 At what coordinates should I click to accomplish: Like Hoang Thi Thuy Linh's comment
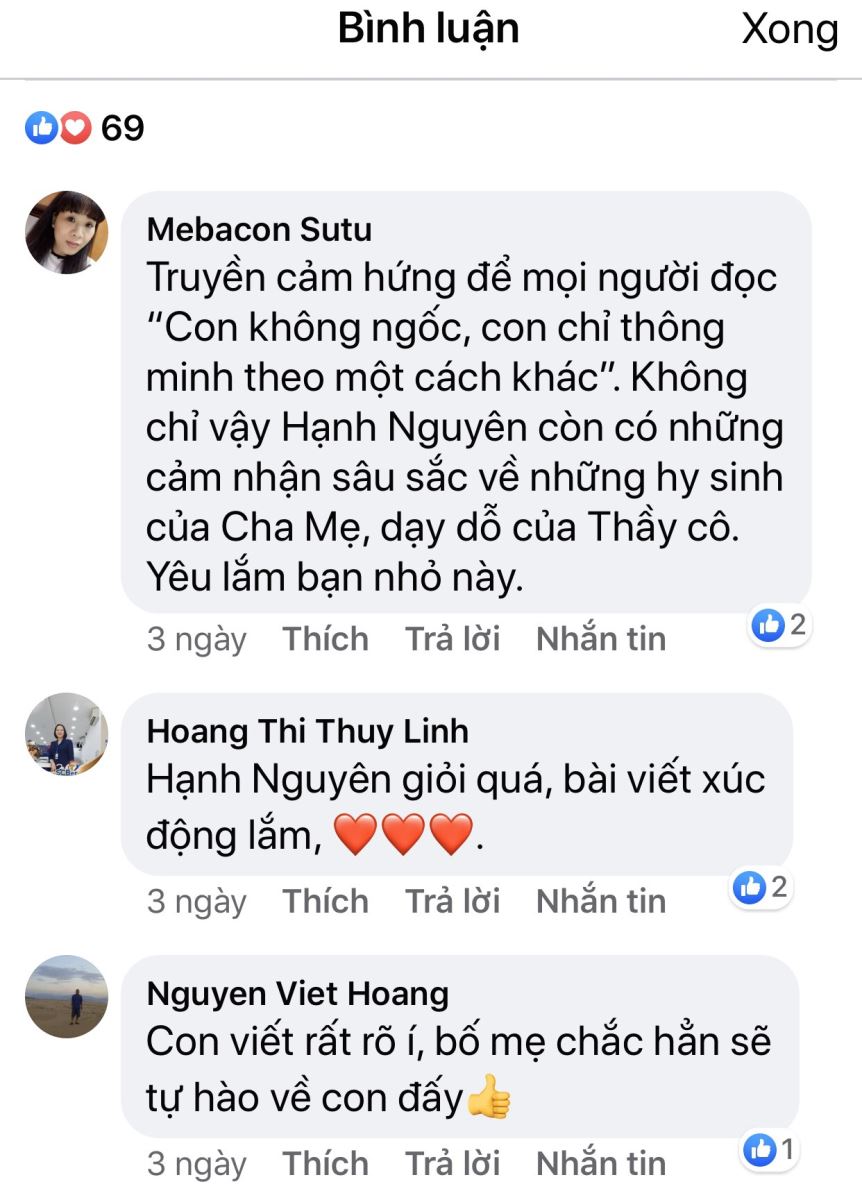pos(325,901)
